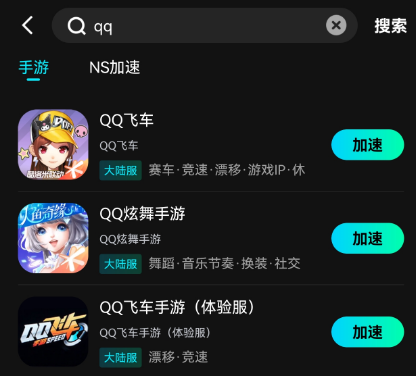Screen dimensions: 416x376
Task: Tap the search field containing qq
Action: (x=204, y=25)
